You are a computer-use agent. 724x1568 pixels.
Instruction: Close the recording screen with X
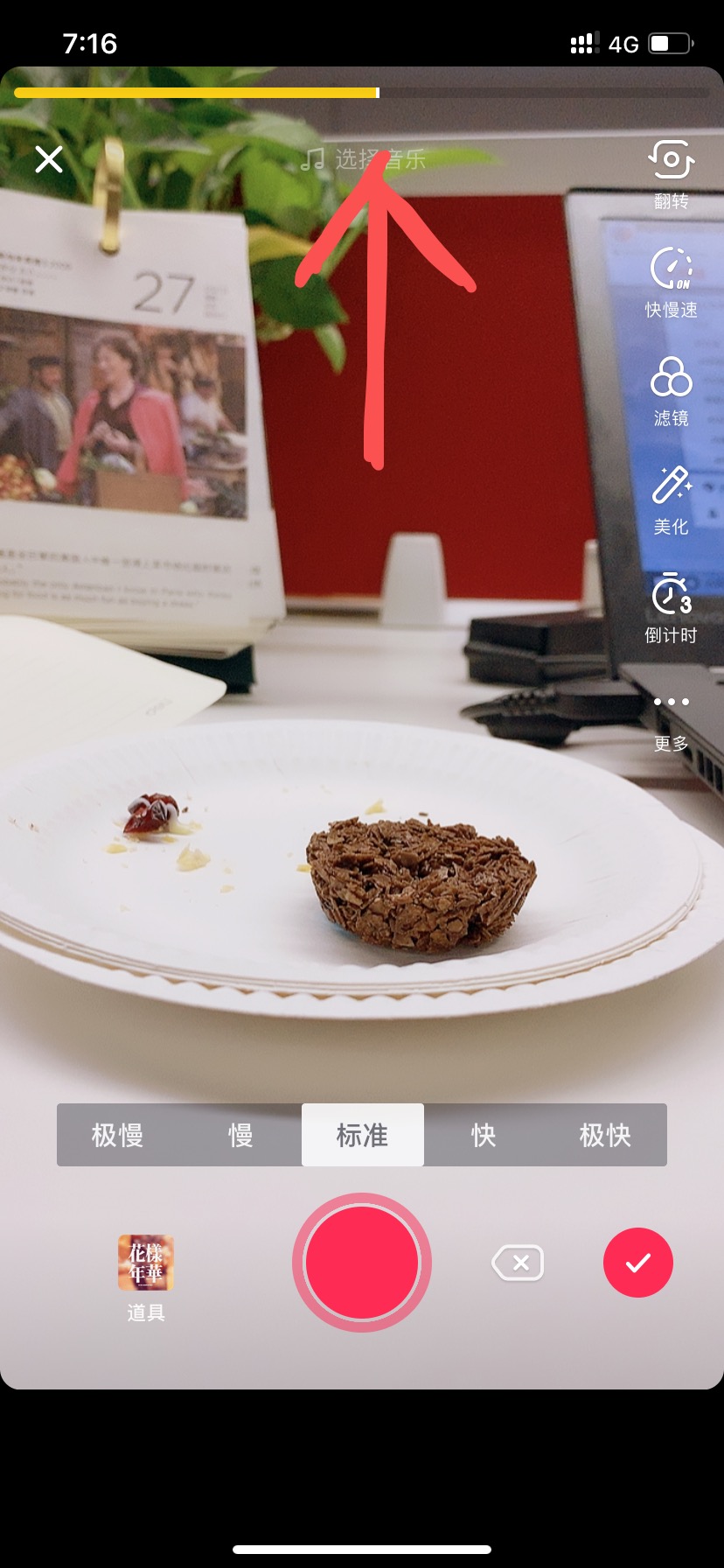click(49, 159)
